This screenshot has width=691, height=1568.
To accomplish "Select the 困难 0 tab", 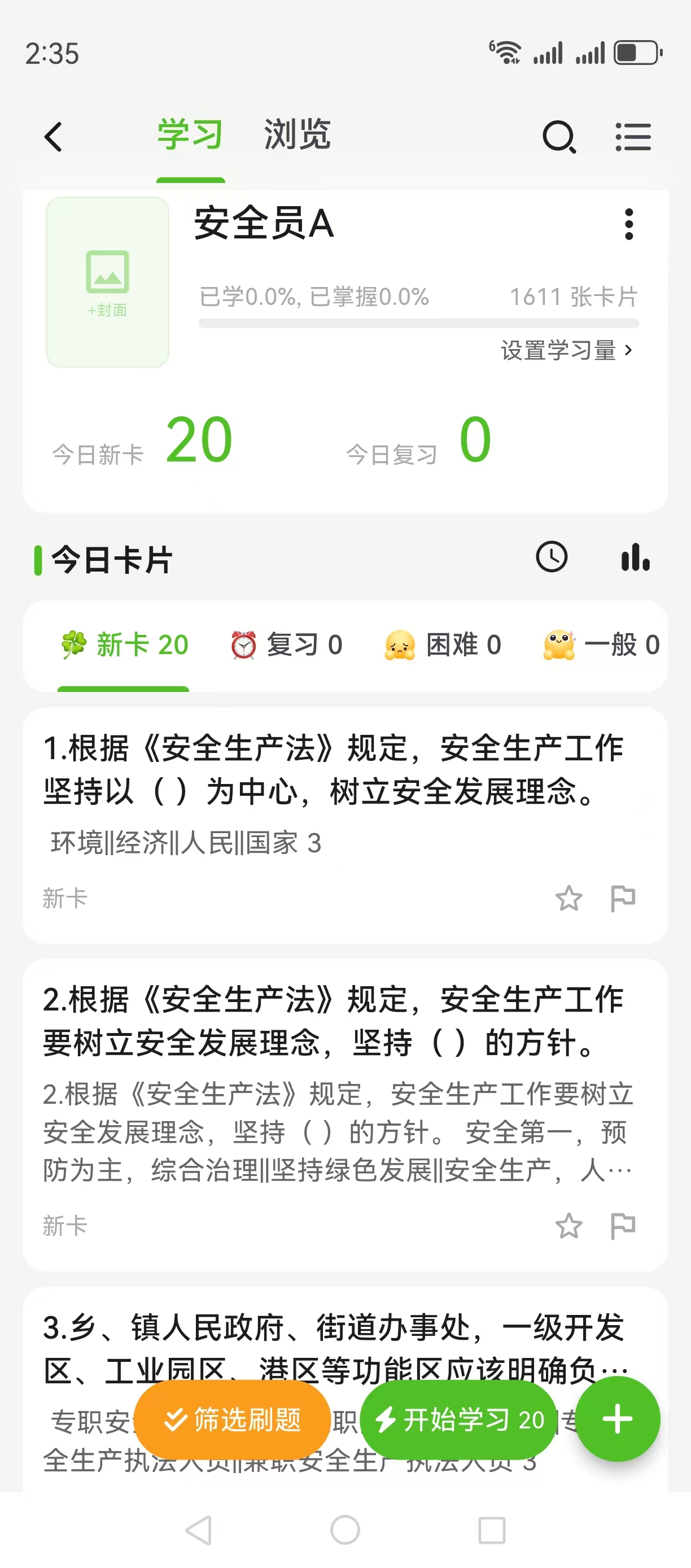I will (443, 644).
